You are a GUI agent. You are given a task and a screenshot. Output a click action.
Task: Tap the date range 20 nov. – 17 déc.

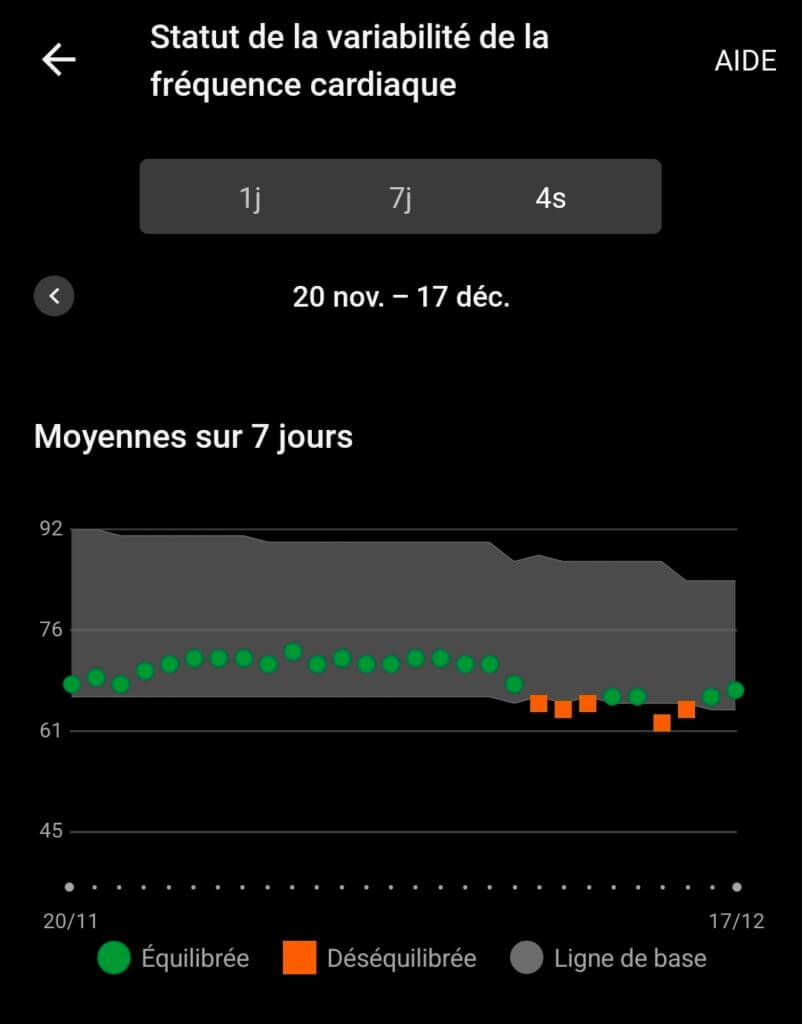401,296
